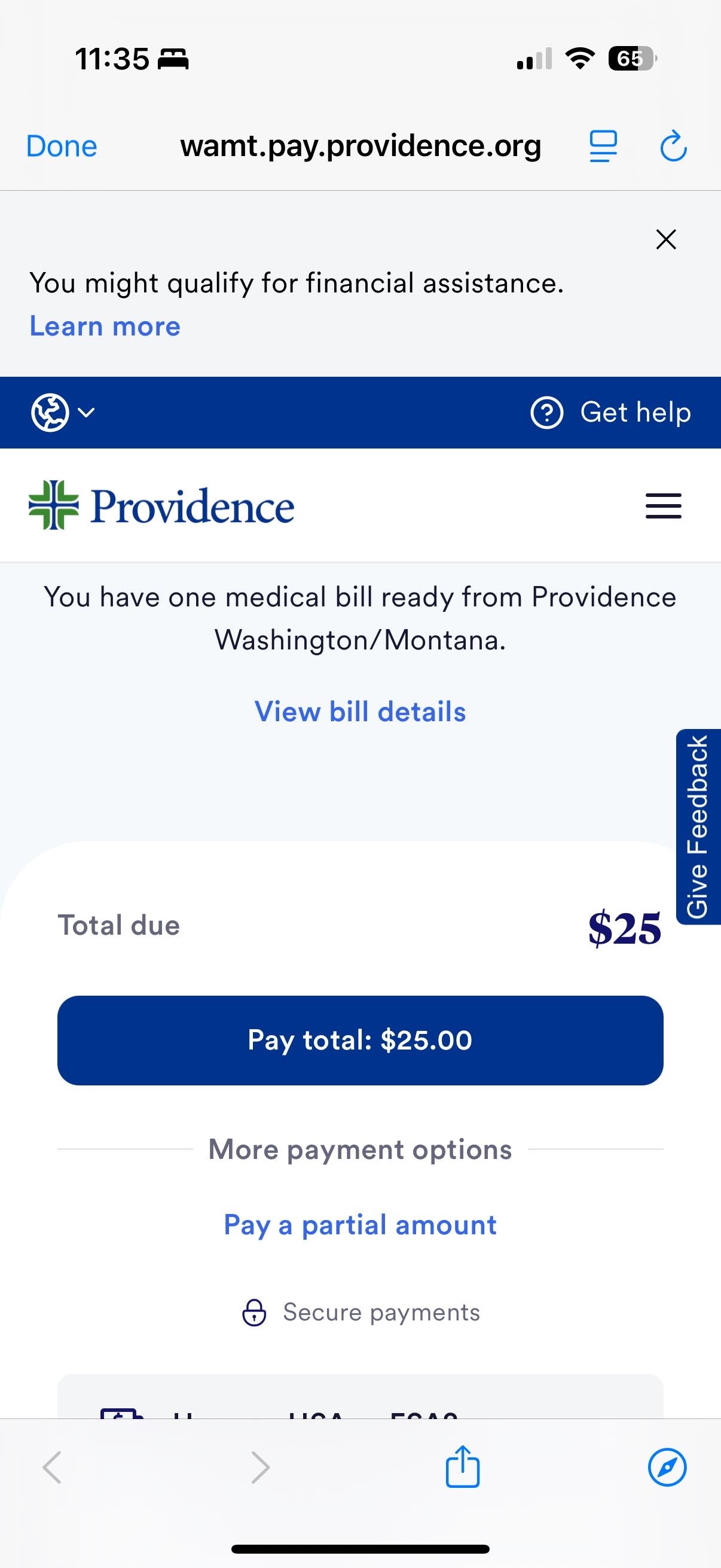This screenshot has height=1568, width=721.
Task: Choose Pay a partial amount
Action: pyautogui.click(x=360, y=1225)
